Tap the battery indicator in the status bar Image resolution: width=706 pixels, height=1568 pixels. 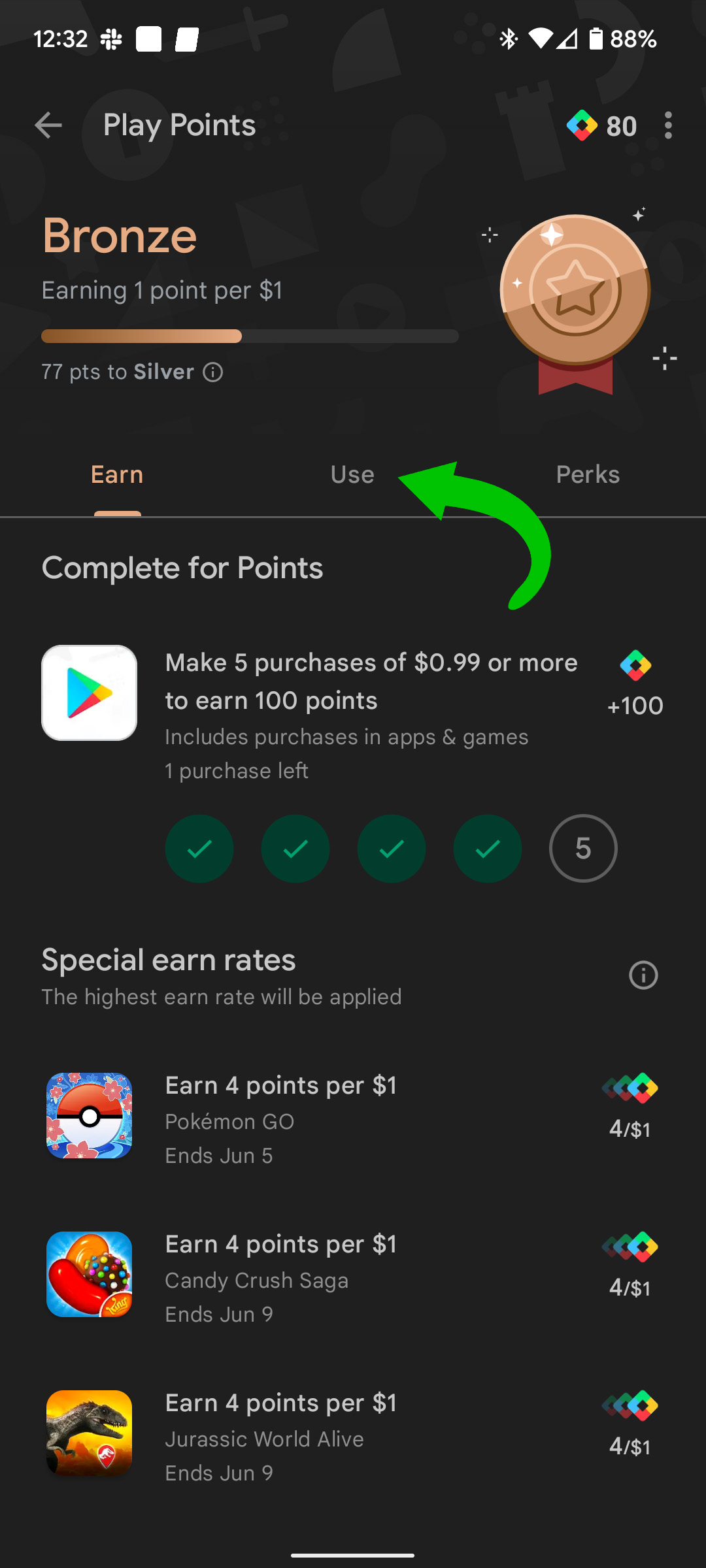[596, 39]
